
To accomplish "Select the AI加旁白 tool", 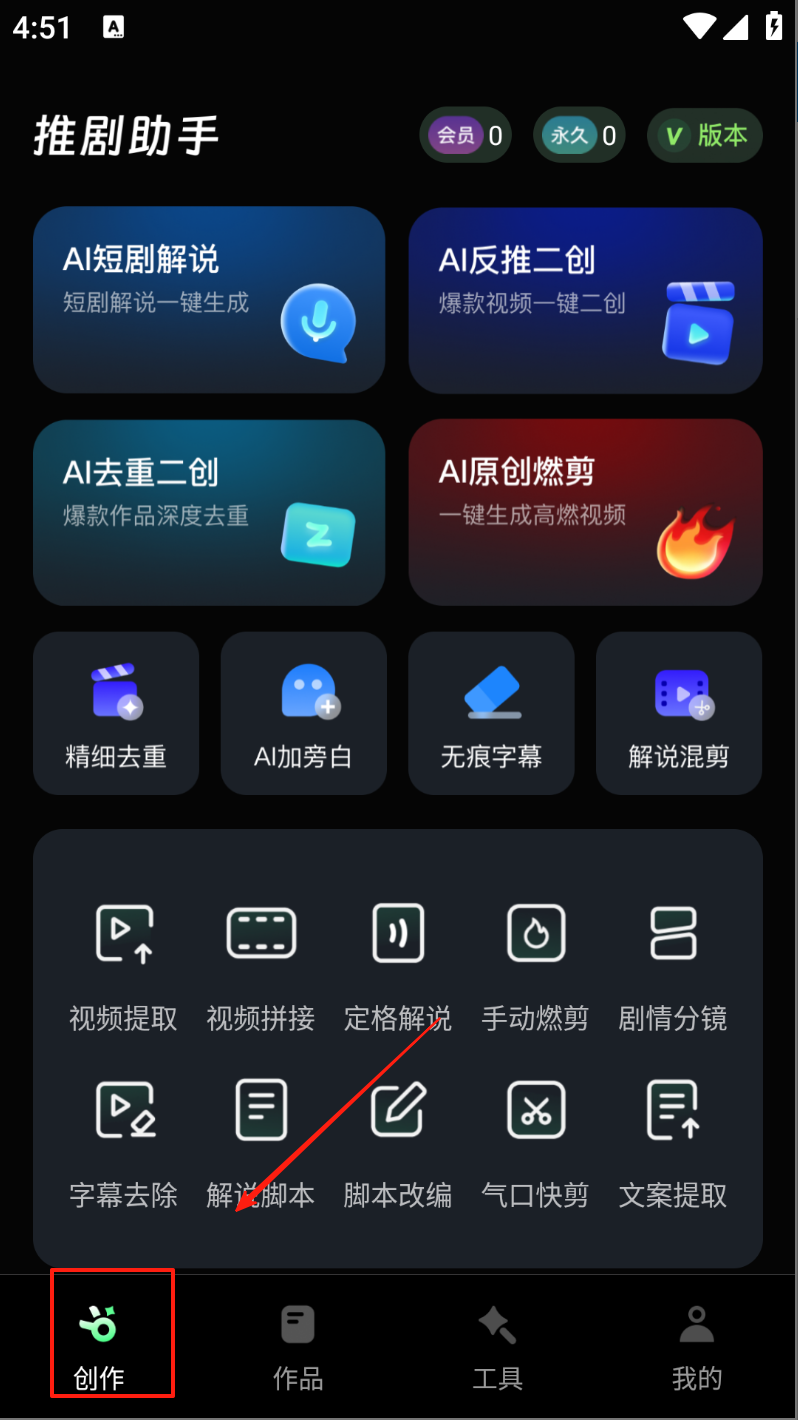I will point(303,713).
